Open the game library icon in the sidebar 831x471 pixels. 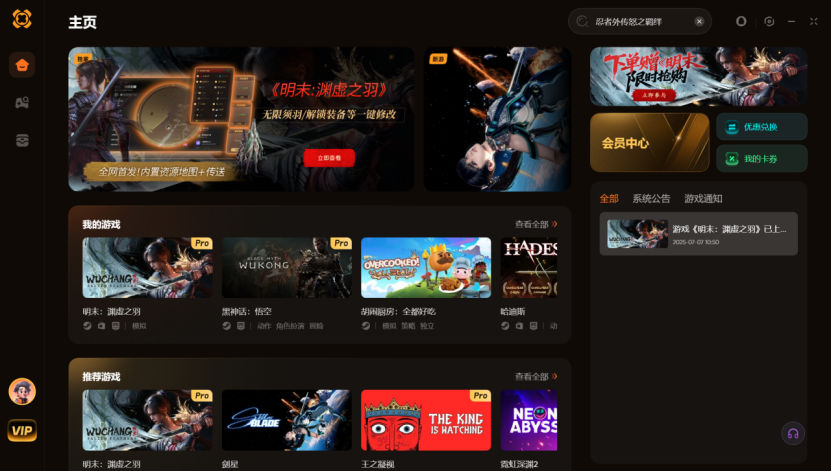22,102
